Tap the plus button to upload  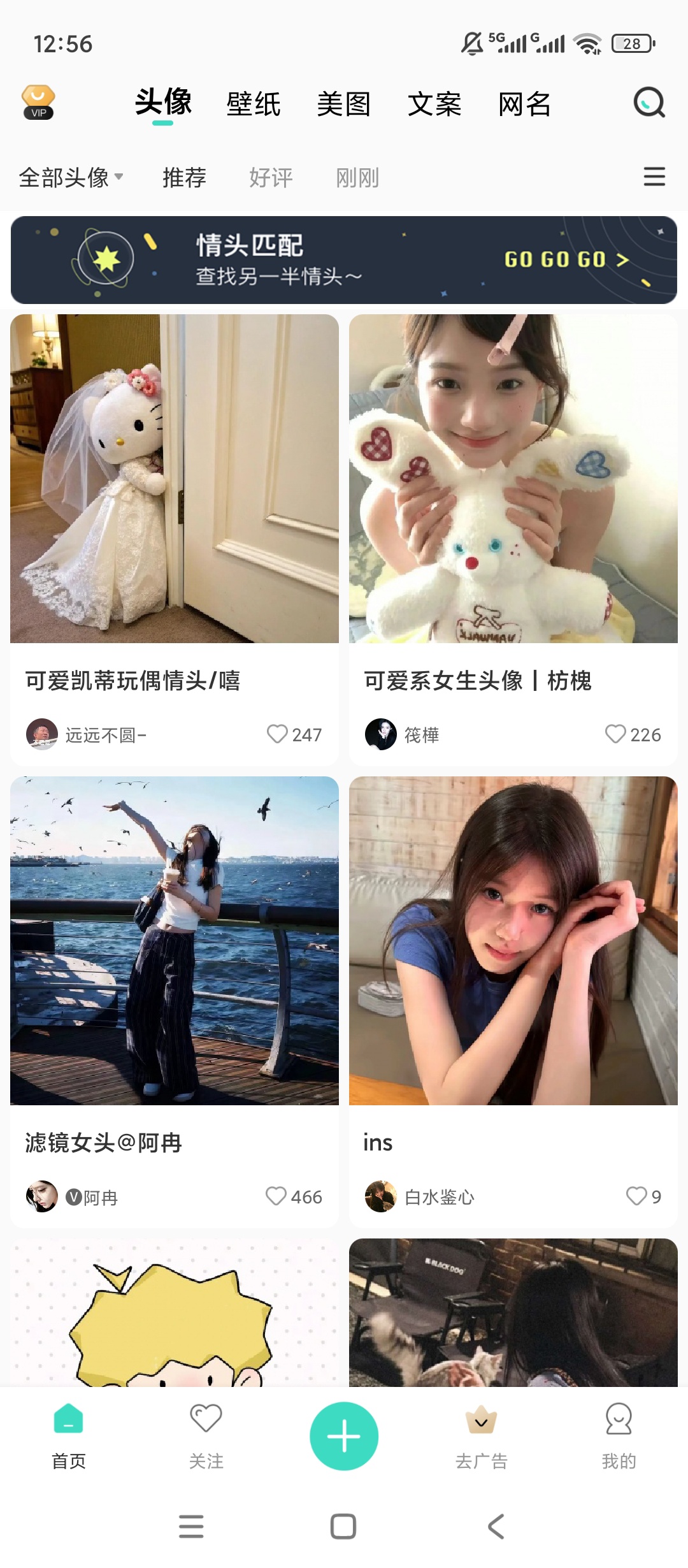coord(344,1436)
